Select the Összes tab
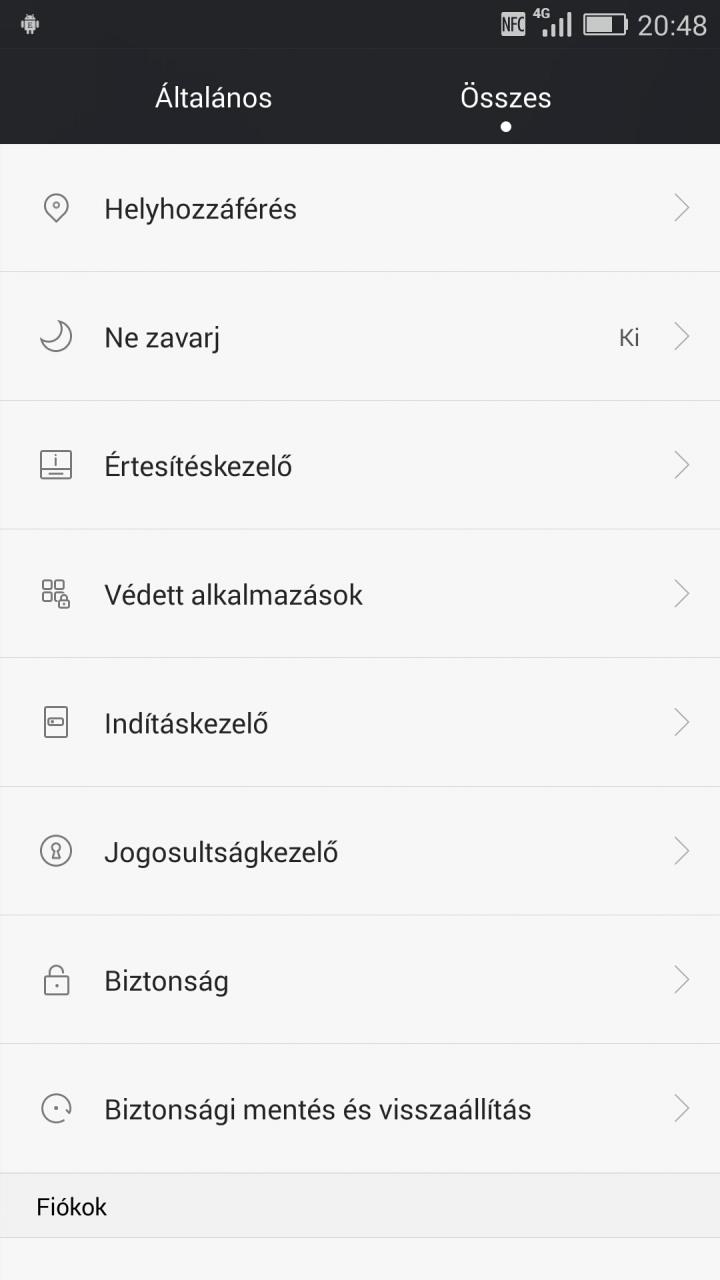This screenshot has width=720, height=1280. [x=506, y=97]
